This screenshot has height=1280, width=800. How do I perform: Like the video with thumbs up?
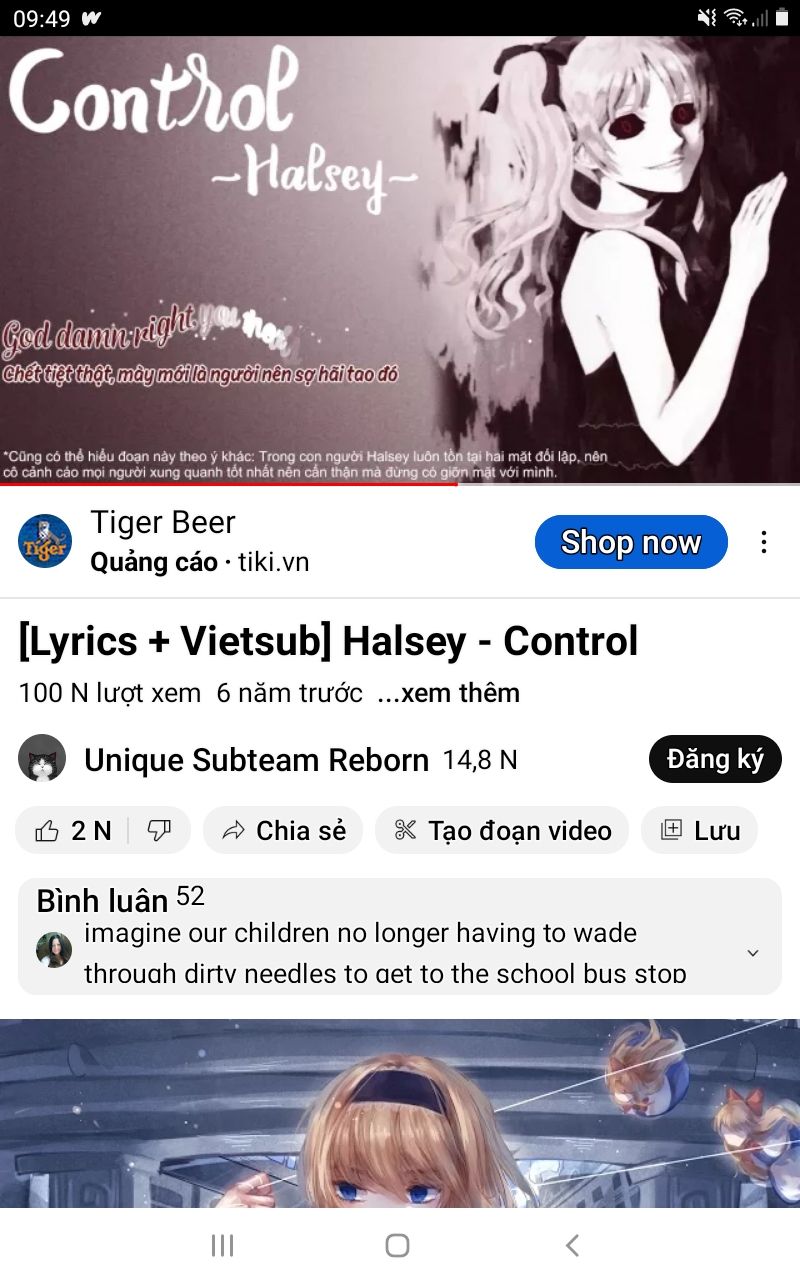click(x=74, y=830)
